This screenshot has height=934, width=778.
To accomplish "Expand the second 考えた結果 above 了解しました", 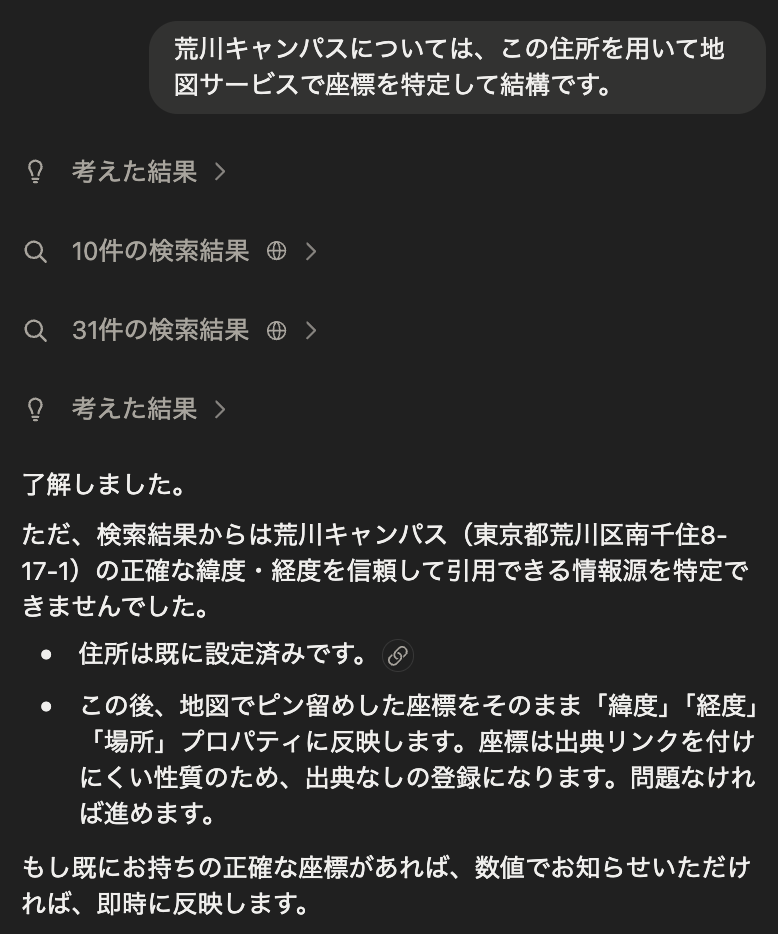I will [133, 408].
